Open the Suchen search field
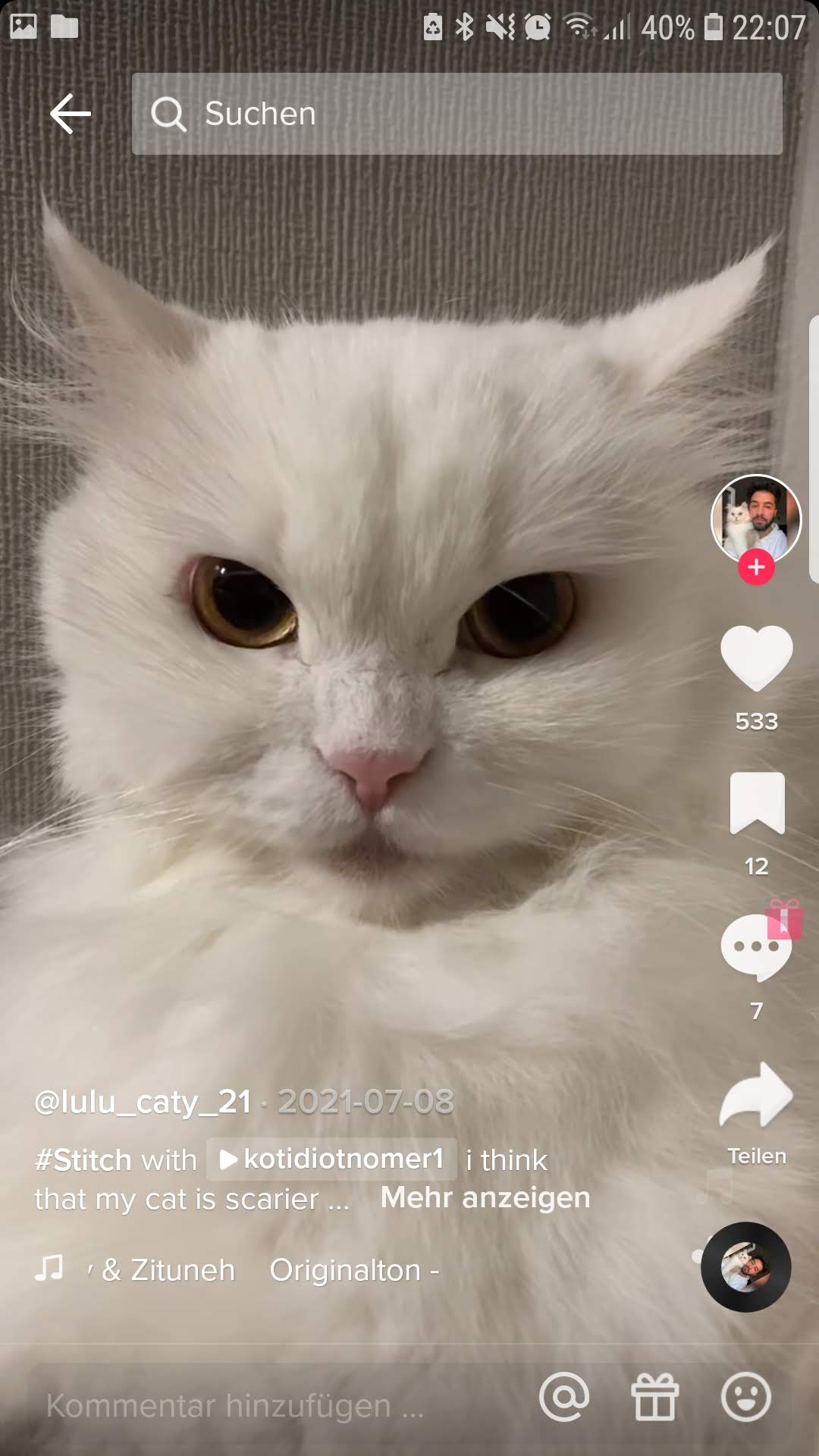The image size is (819, 1456). point(457,114)
